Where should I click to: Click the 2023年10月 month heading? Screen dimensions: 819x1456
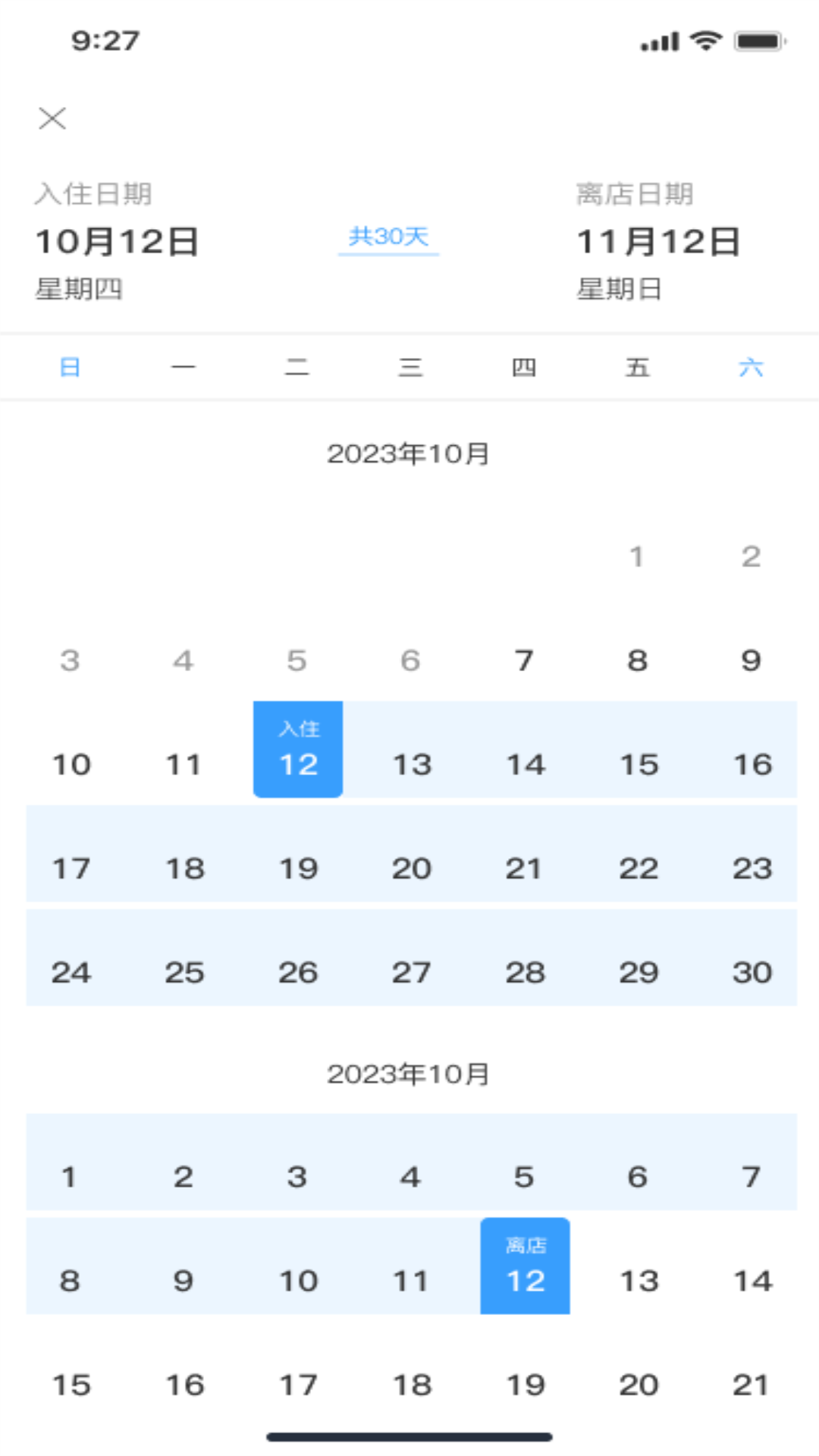click(409, 453)
